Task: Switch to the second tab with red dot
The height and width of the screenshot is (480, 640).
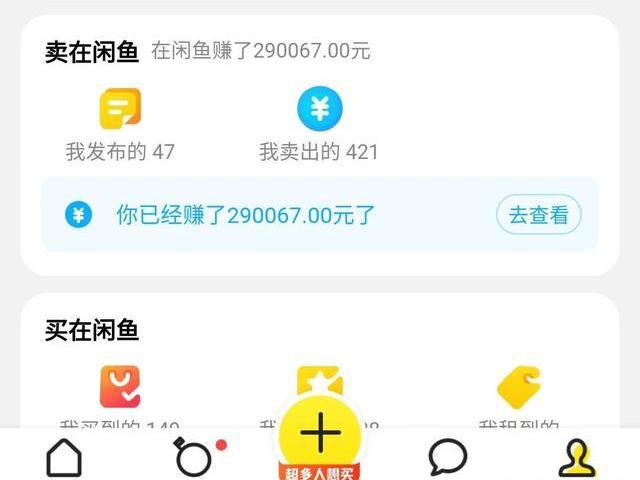Action: (x=194, y=457)
